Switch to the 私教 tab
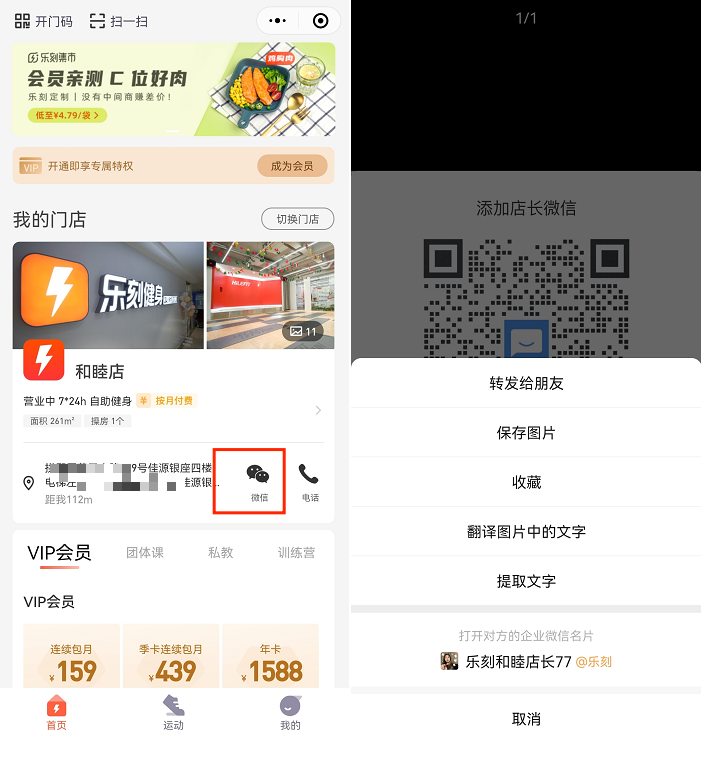Screen dimensions: 701x763 (x=220, y=552)
